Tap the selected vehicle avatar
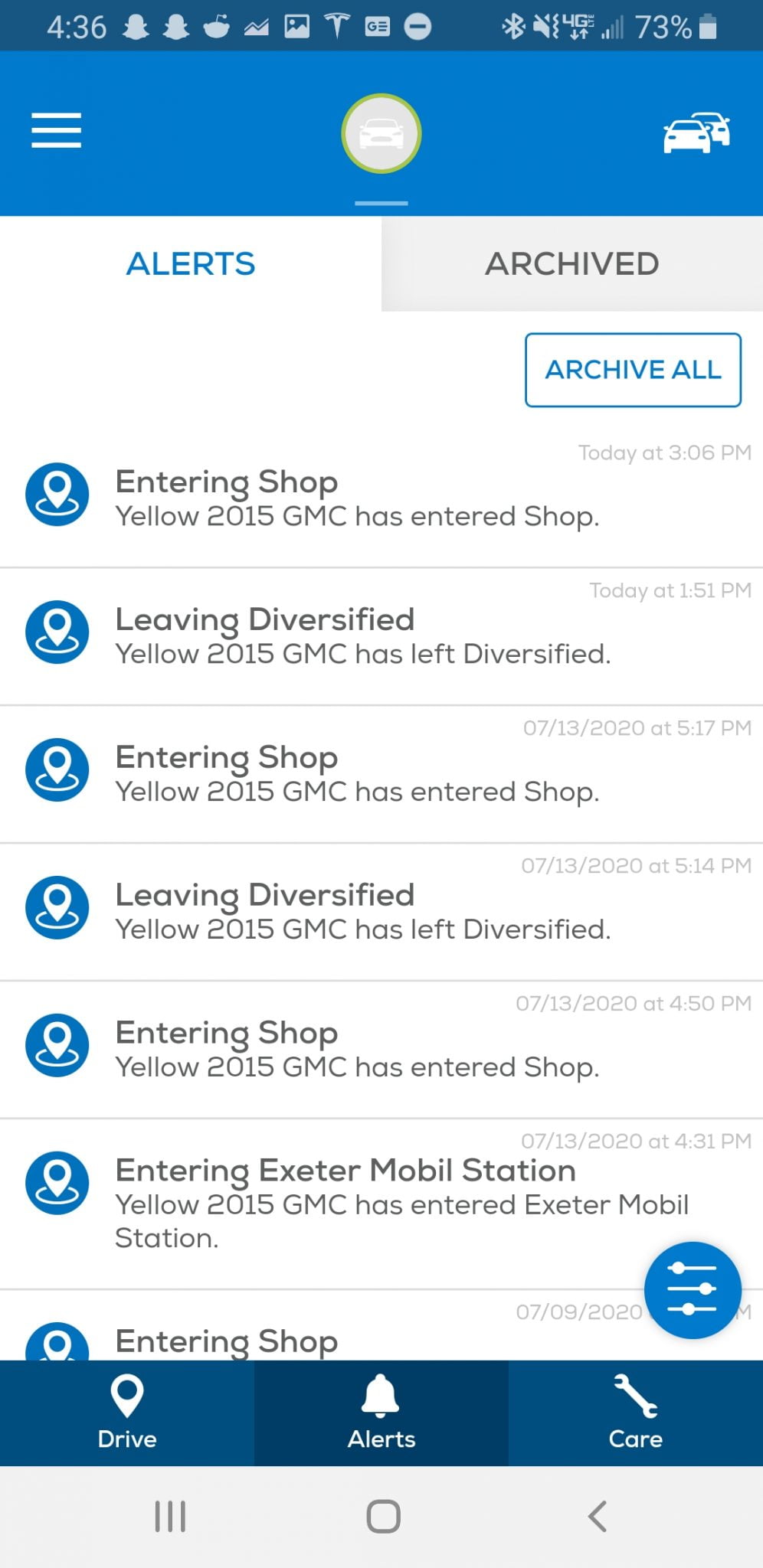 [381, 133]
